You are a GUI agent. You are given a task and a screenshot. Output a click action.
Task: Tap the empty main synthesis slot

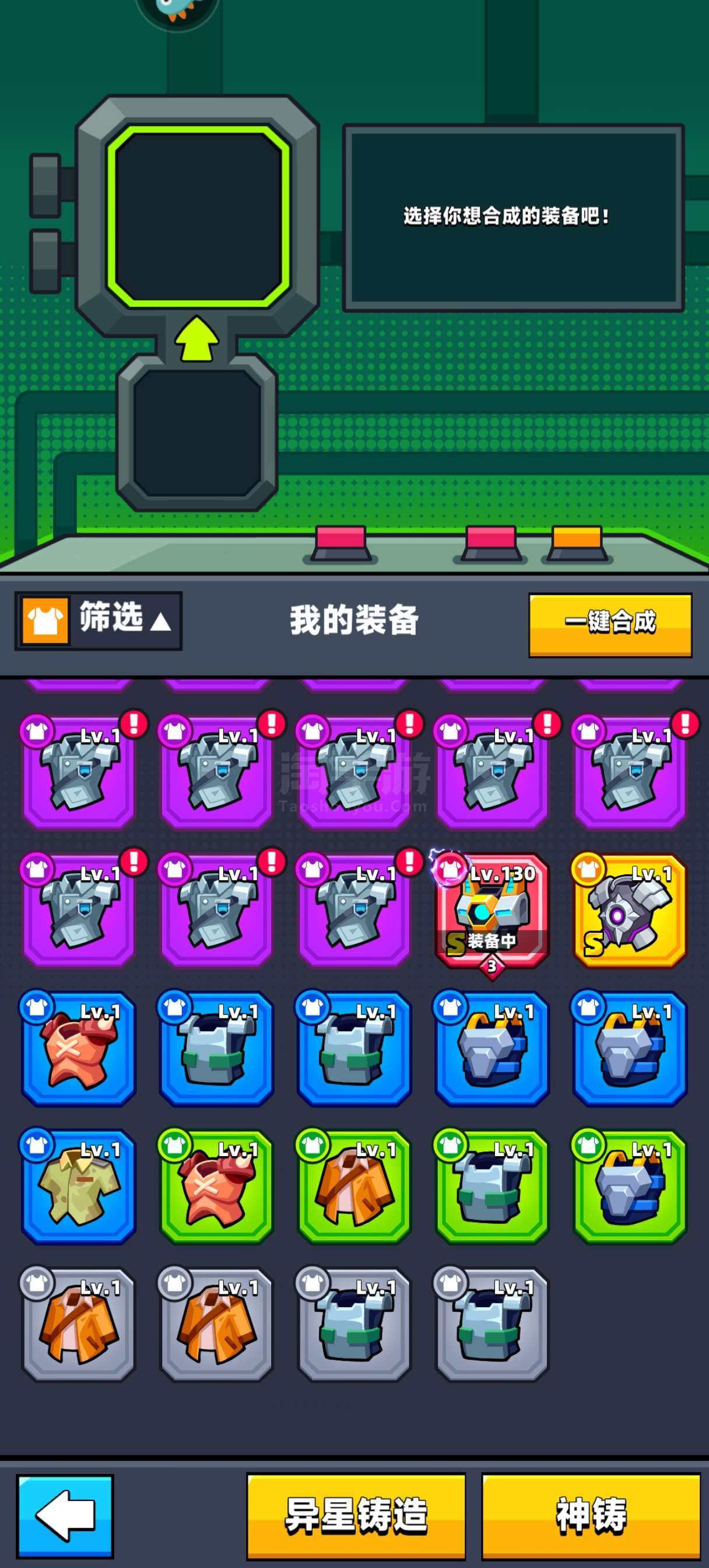198,216
